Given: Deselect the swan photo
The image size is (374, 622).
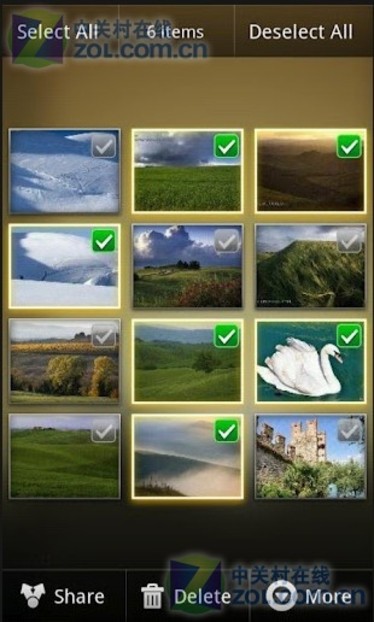Looking at the screenshot, I should [311, 361].
